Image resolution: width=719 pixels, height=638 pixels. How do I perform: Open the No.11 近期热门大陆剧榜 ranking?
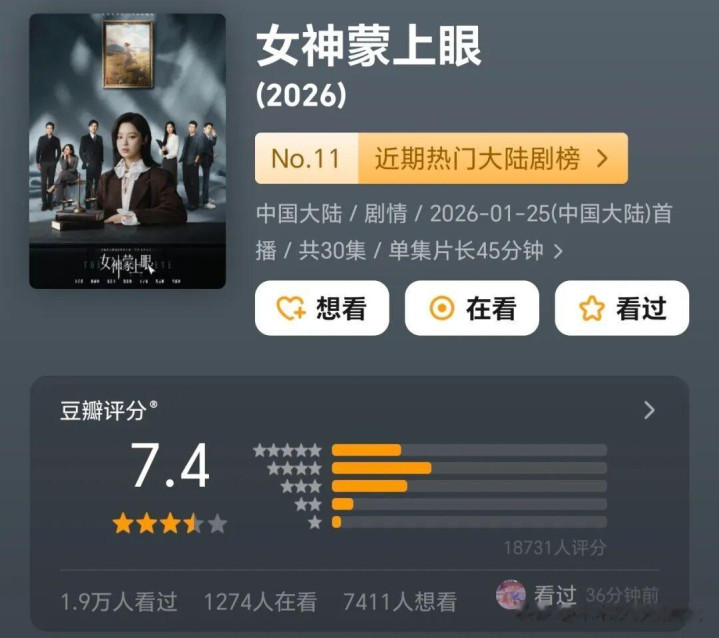tap(441, 158)
